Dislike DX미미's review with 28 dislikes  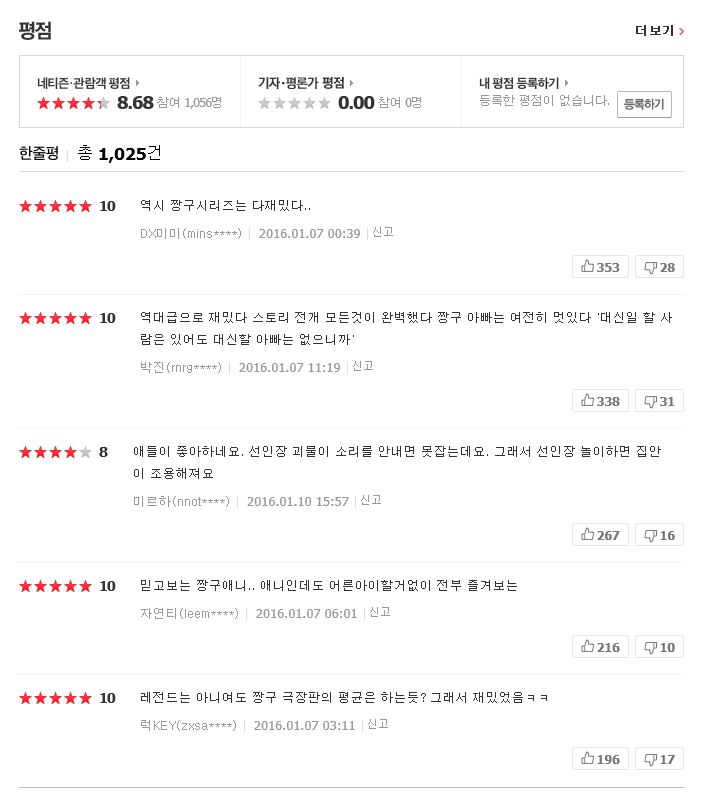tap(659, 267)
